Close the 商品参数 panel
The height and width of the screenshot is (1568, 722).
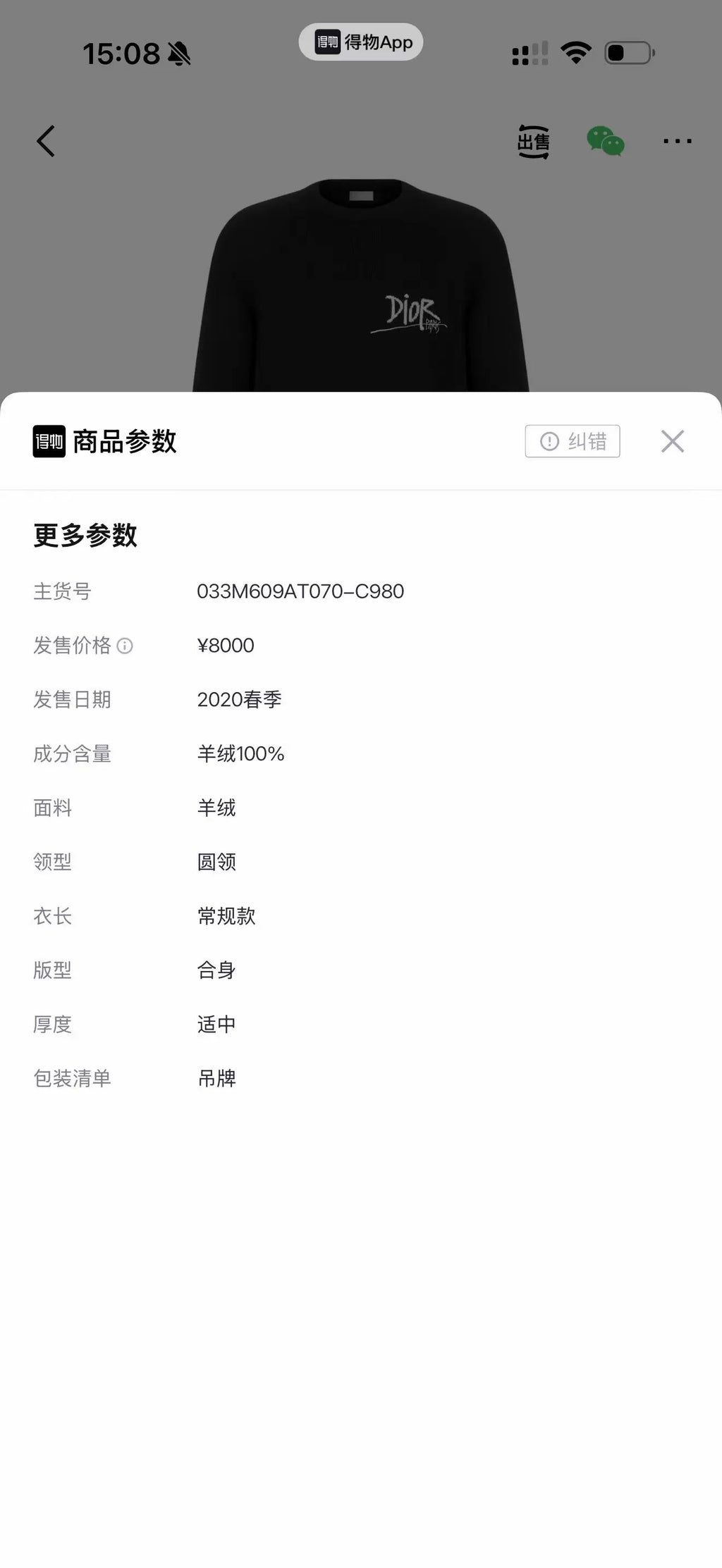click(x=672, y=441)
